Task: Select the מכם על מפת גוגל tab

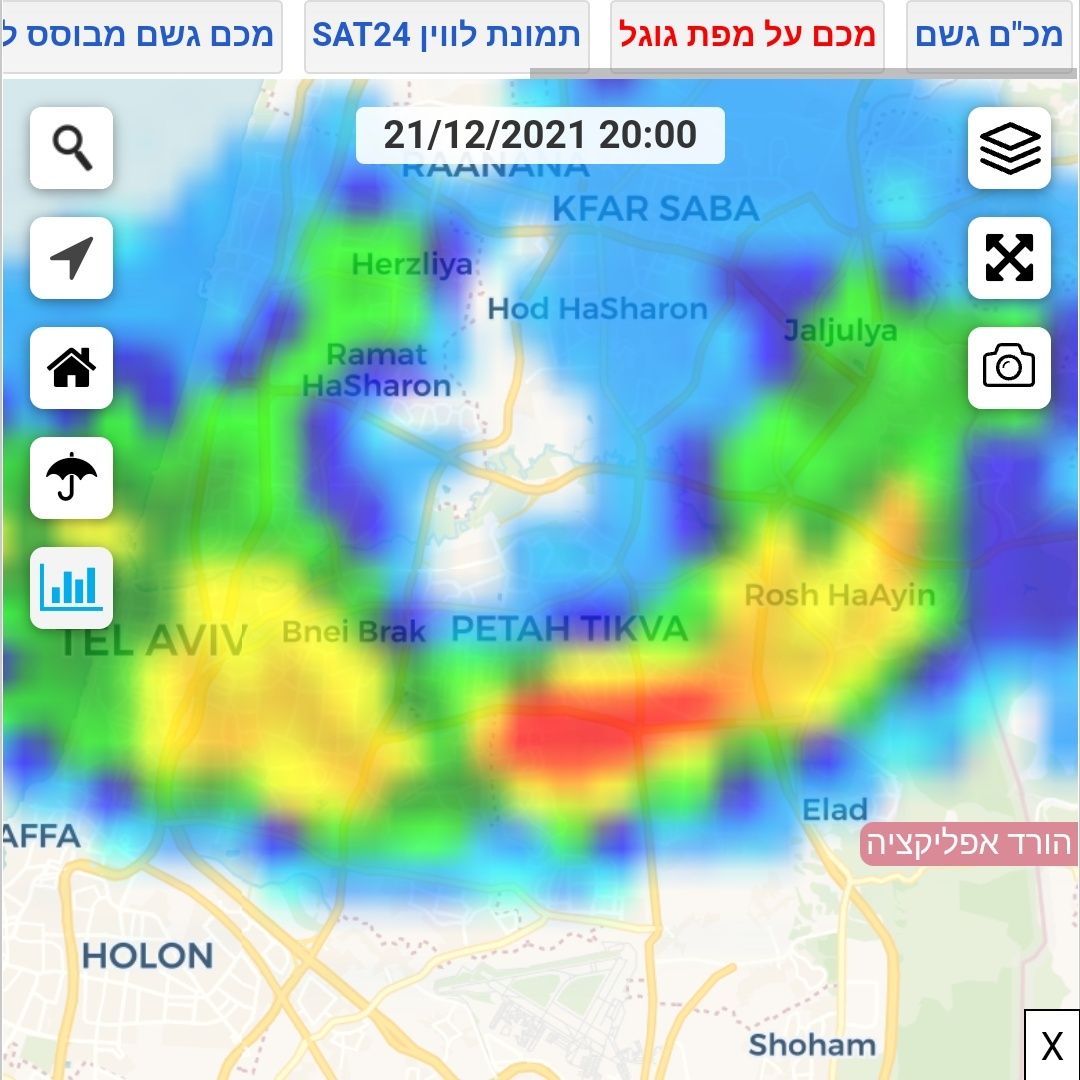Action: pyautogui.click(x=747, y=36)
